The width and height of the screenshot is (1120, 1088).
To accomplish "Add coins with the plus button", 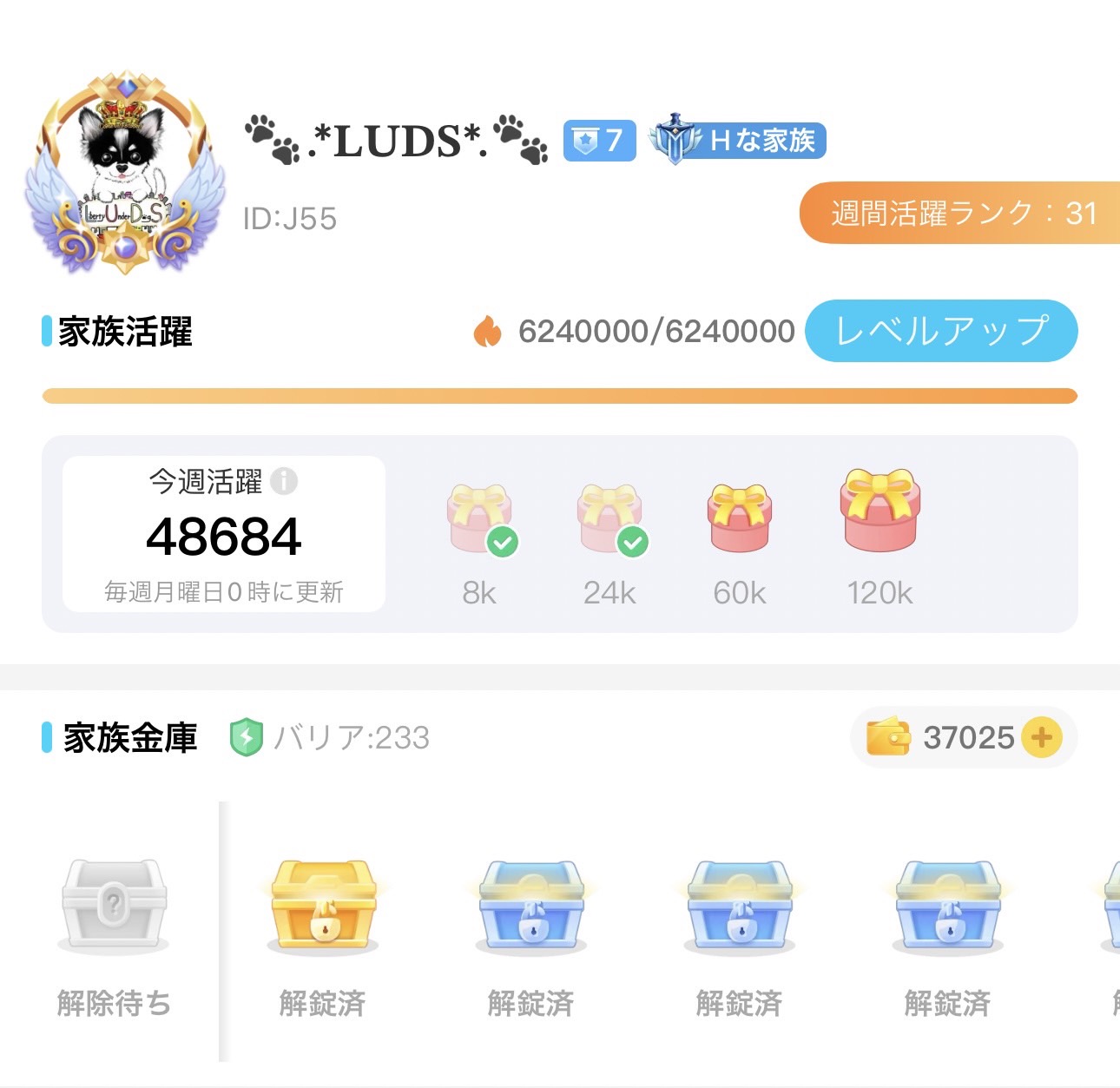I will pos(1041,738).
